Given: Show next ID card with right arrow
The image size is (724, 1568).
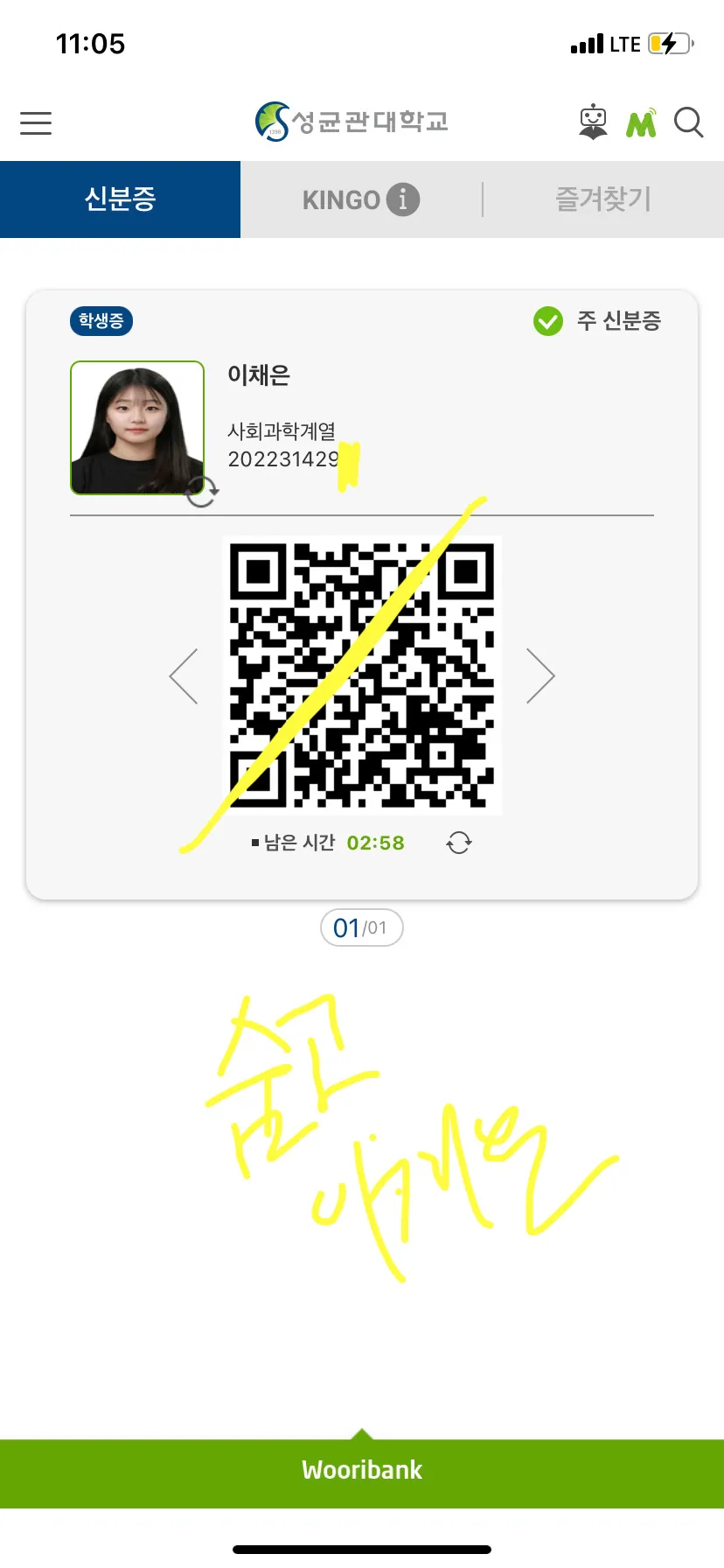Looking at the screenshot, I should [540, 675].
